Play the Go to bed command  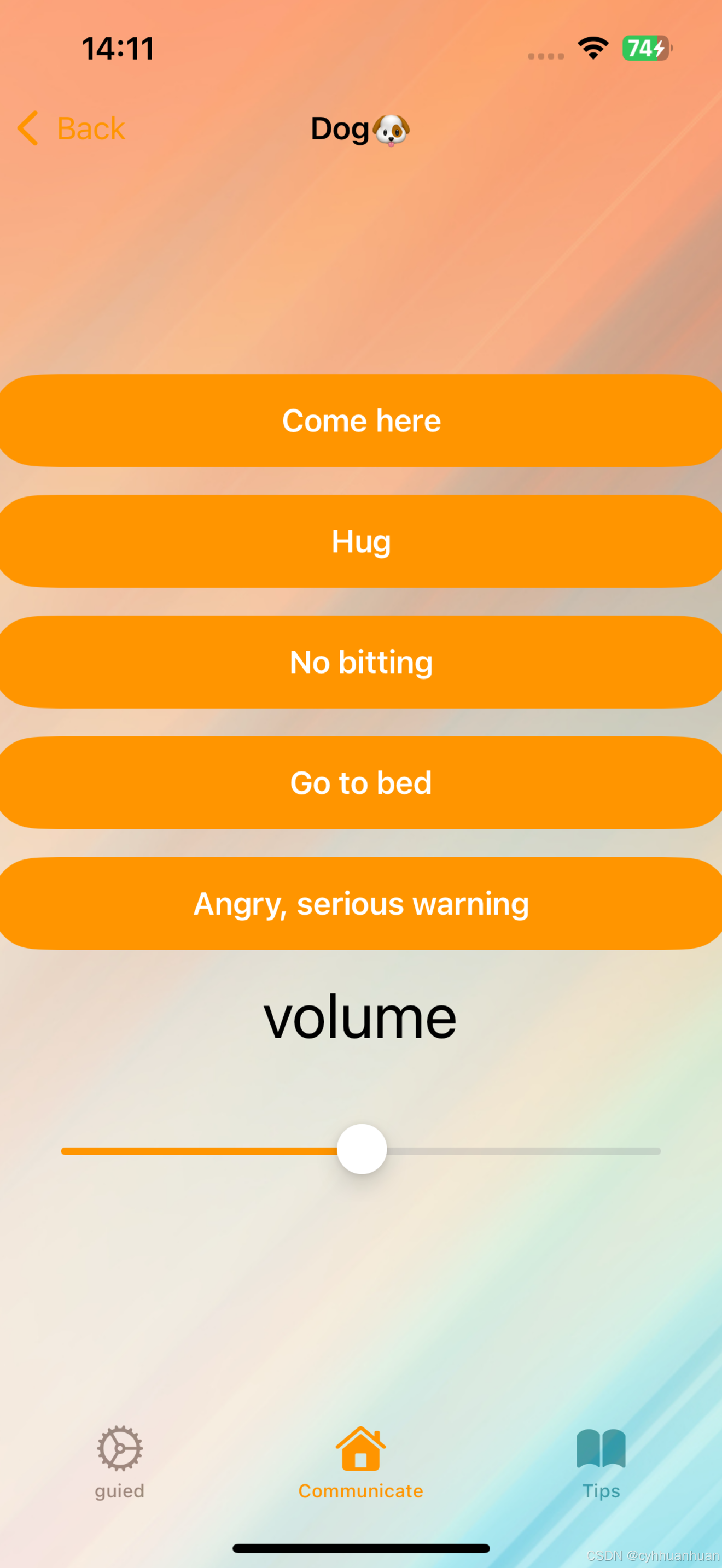(x=361, y=783)
